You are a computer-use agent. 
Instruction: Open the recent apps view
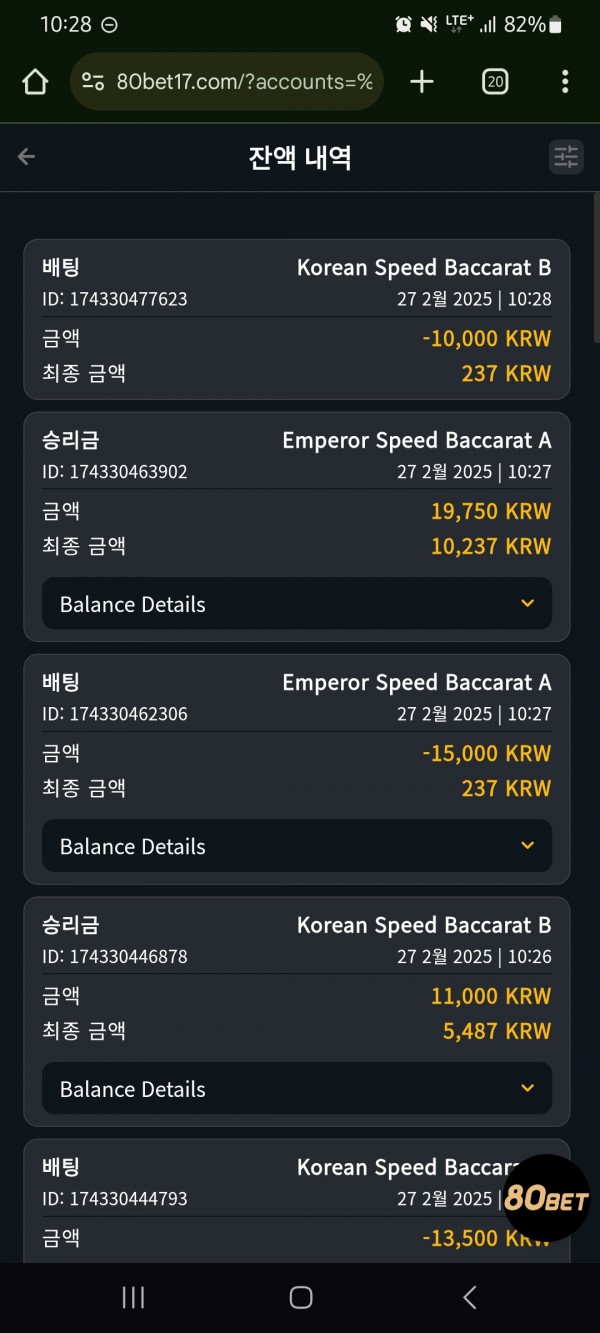[x=133, y=1297]
